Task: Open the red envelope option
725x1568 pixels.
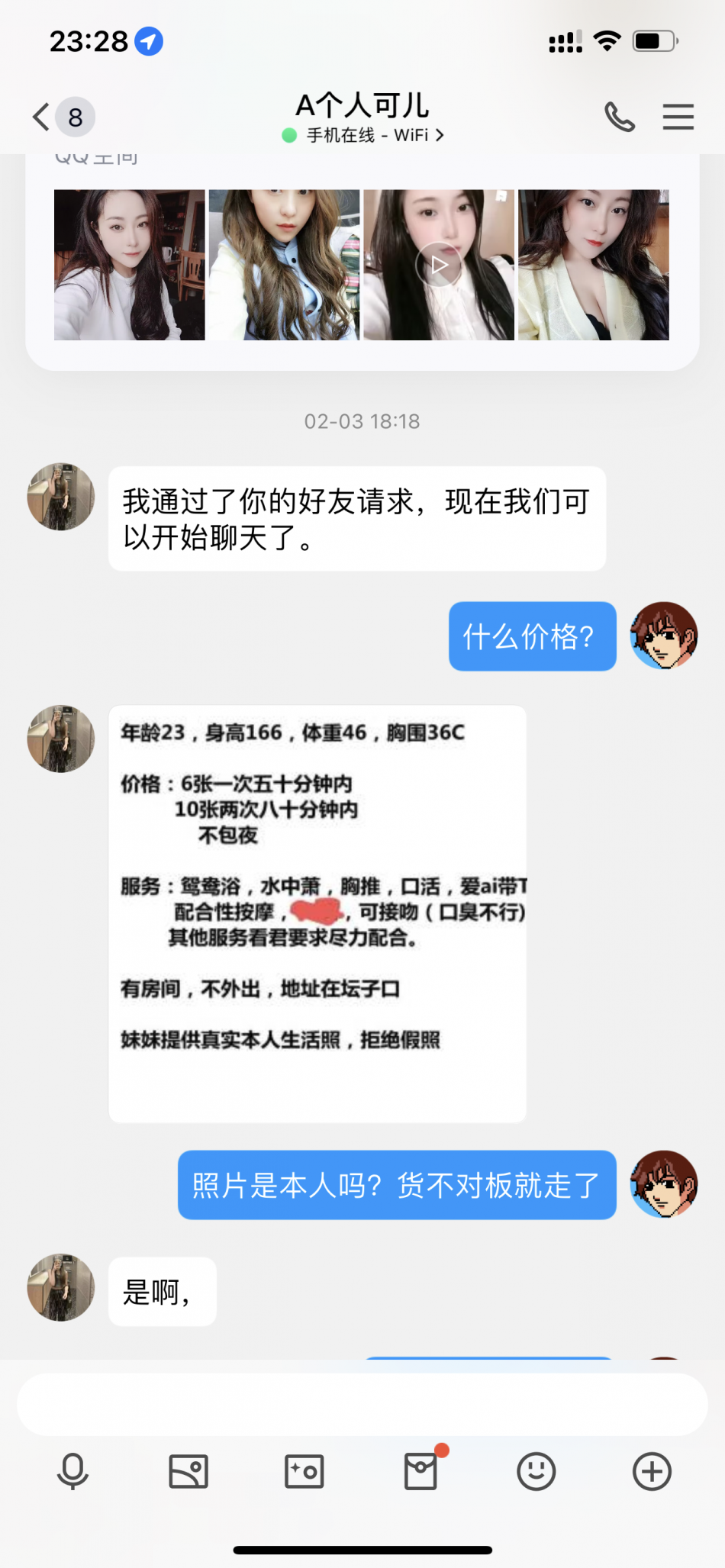Action: tap(420, 1471)
